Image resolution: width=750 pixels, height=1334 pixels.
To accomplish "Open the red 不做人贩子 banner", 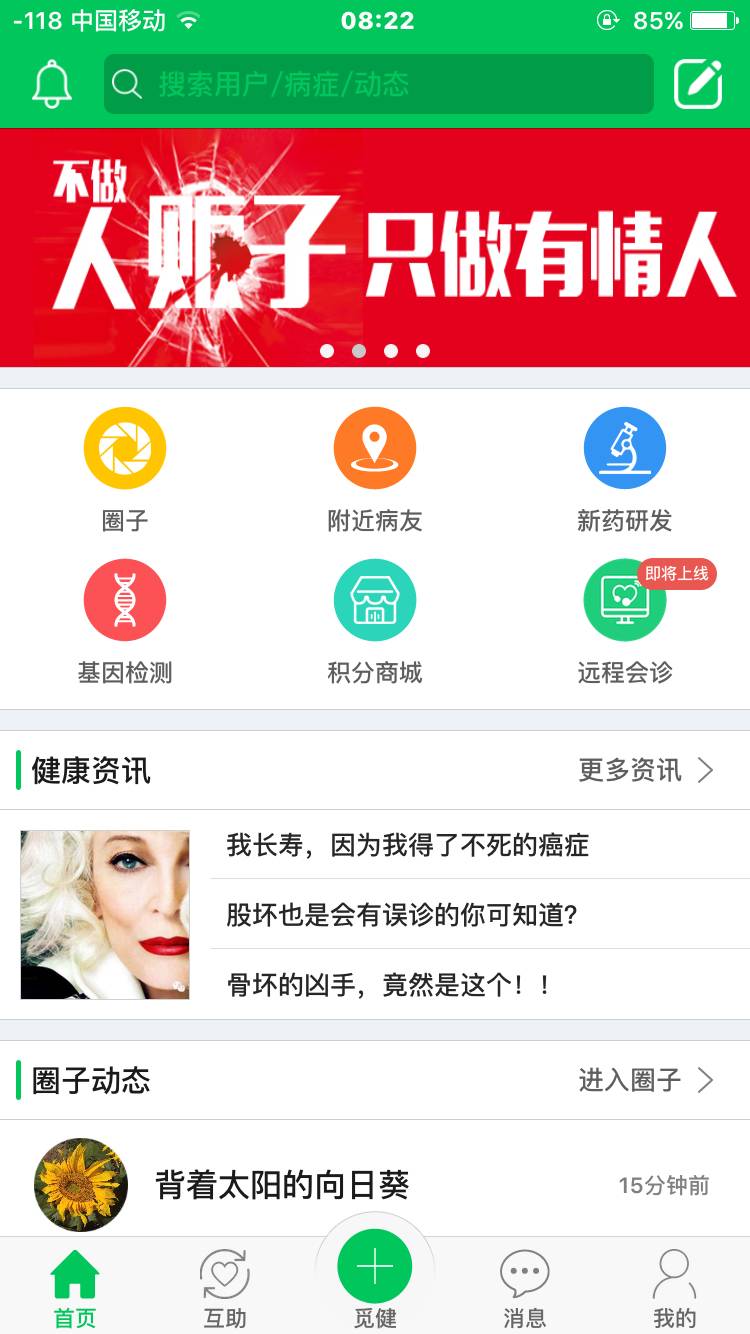I will pyautogui.click(x=375, y=248).
